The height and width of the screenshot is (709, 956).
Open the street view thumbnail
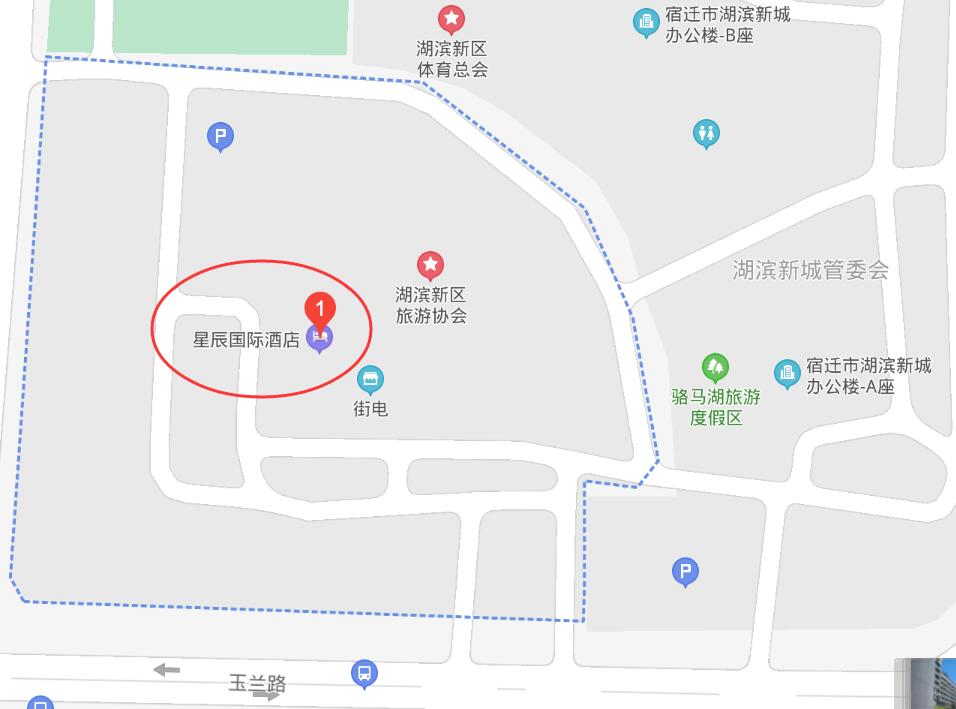tap(926, 684)
